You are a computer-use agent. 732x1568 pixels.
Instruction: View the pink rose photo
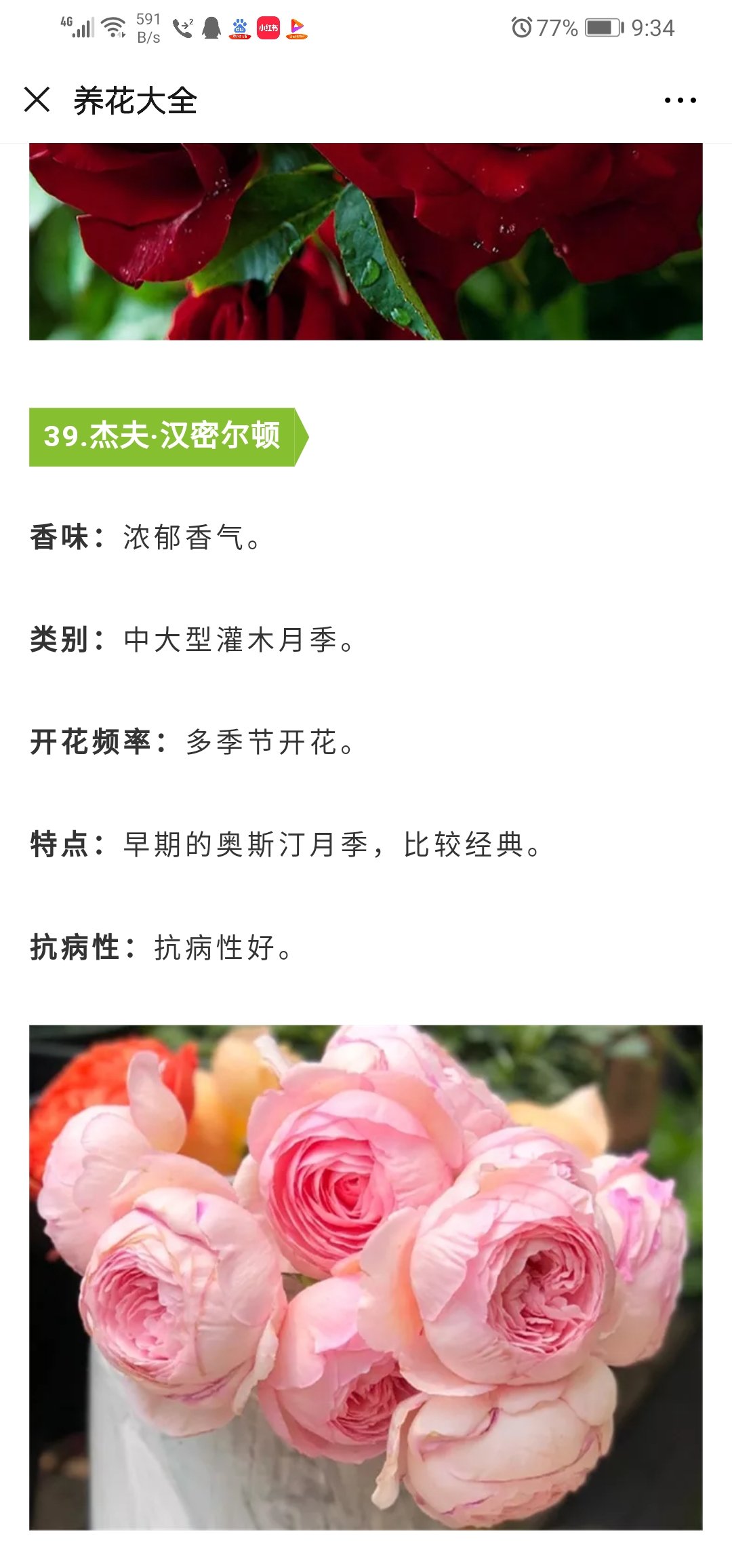(x=366, y=1277)
